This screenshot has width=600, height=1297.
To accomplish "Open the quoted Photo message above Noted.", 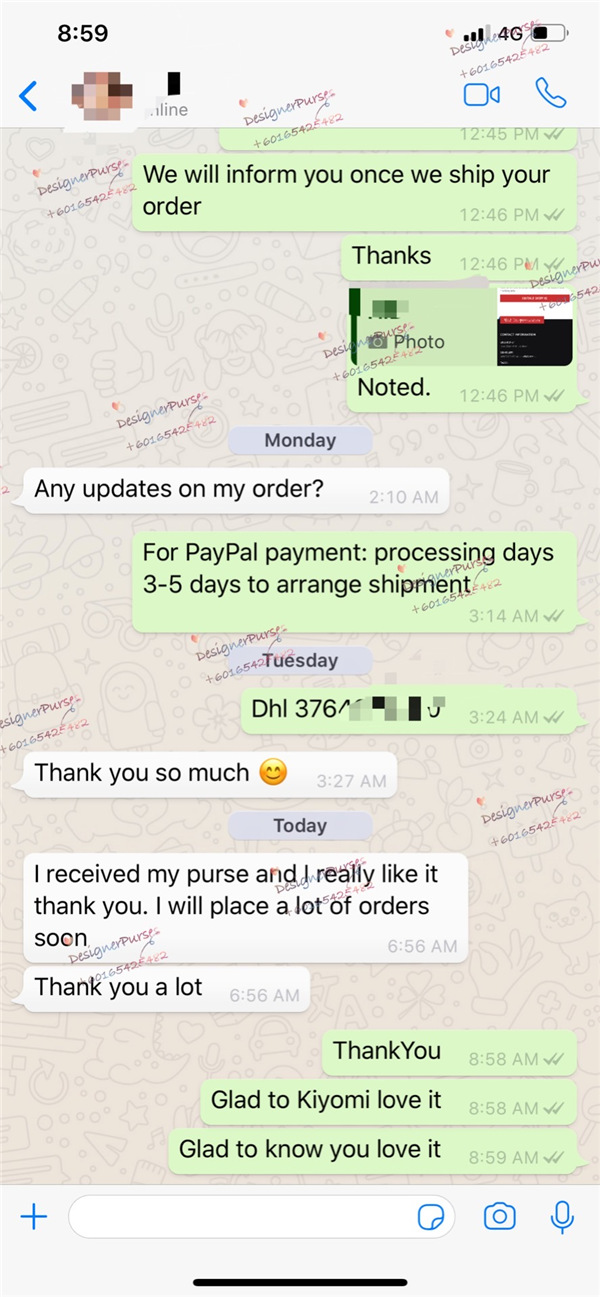I will (x=460, y=328).
